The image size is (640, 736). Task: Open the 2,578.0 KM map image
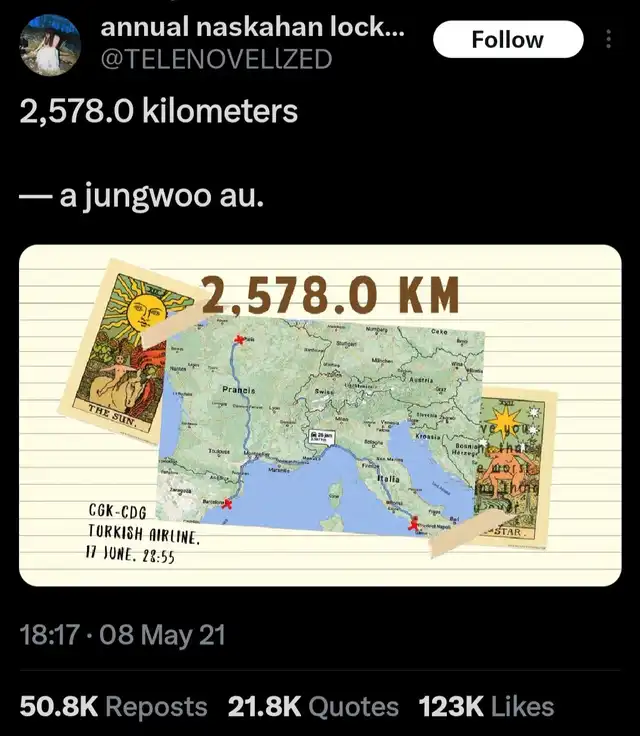coord(320,415)
